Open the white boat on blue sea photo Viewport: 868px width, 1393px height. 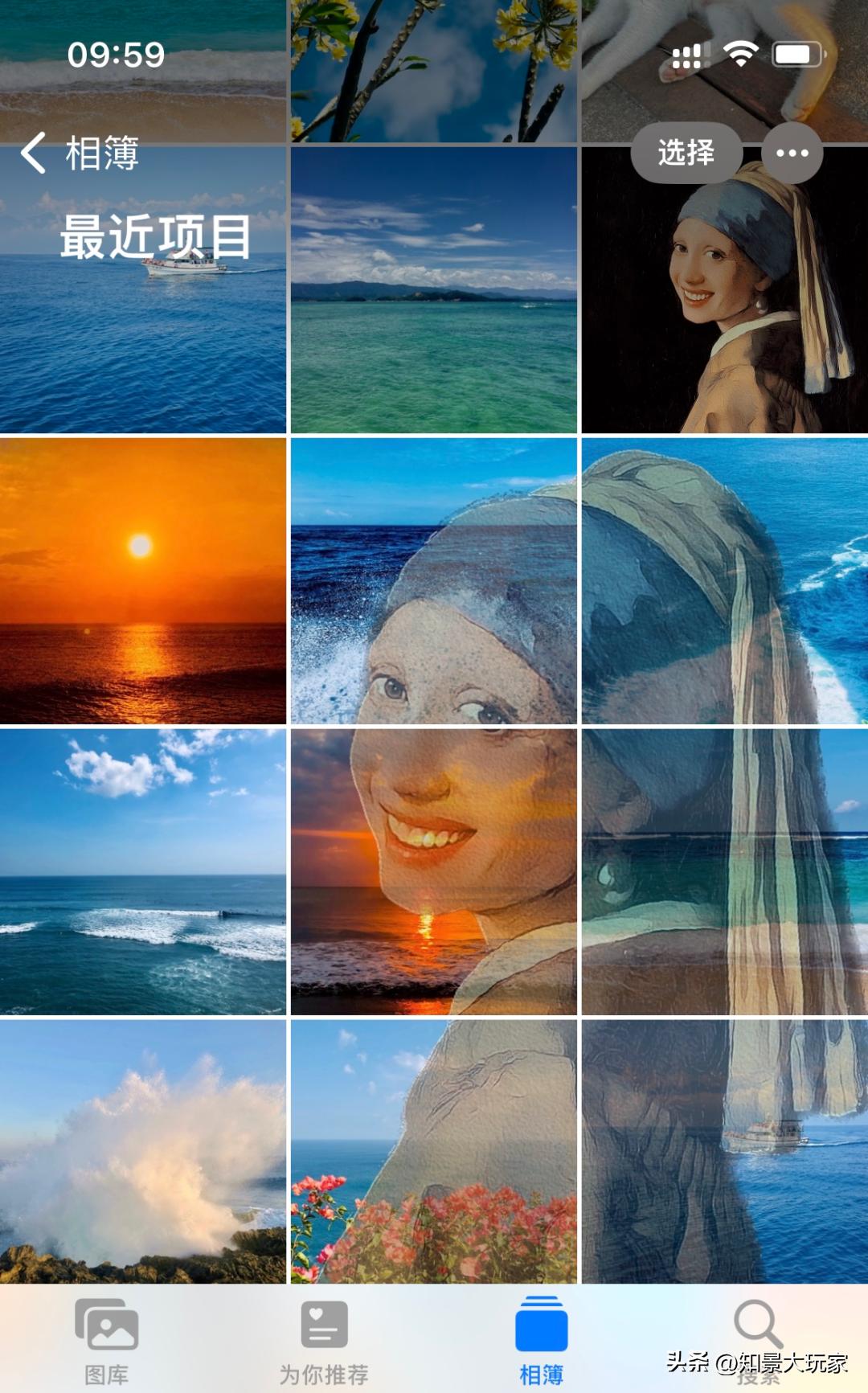143,338
